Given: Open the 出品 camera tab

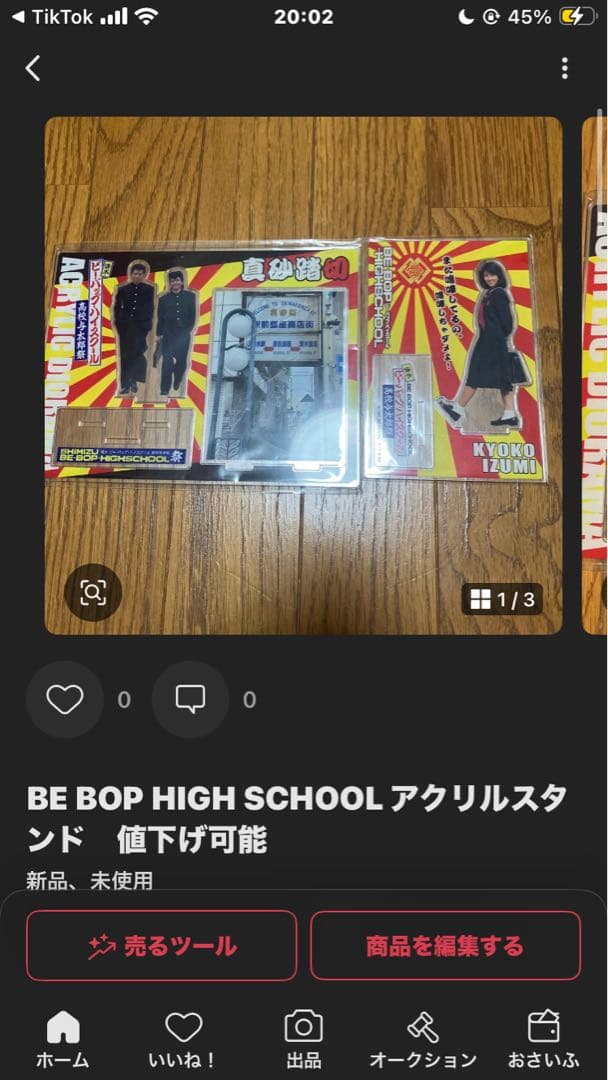Looking at the screenshot, I should pyautogui.click(x=303, y=1039).
